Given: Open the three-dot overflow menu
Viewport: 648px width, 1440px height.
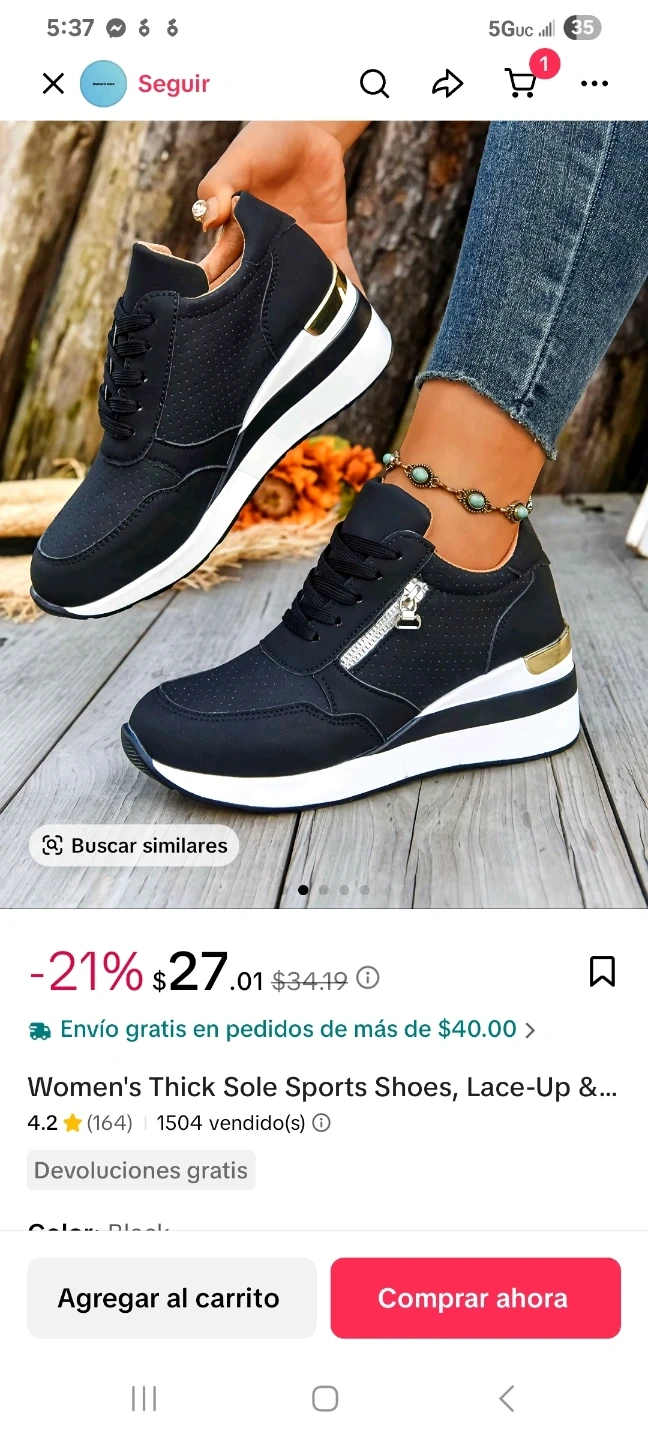Looking at the screenshot, I should pyautogui.click(x=594, y=84).
